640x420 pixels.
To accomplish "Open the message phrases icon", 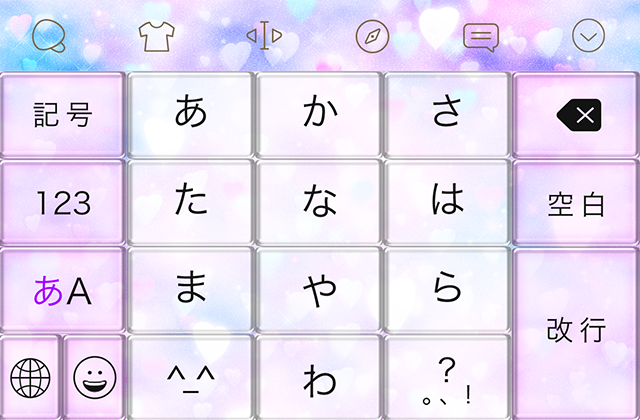I will coord(481,36).
